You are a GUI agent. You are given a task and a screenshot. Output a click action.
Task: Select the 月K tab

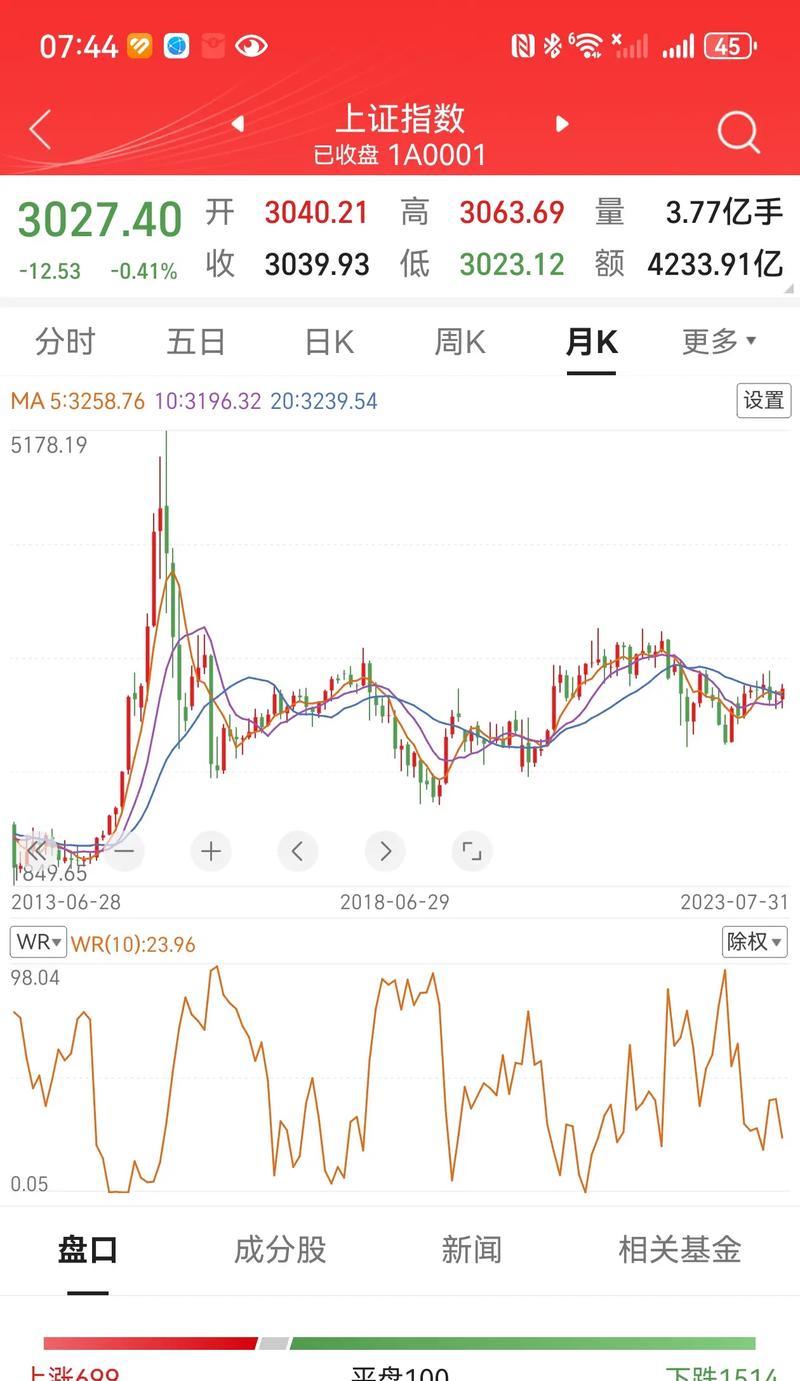tap(591, 342)
